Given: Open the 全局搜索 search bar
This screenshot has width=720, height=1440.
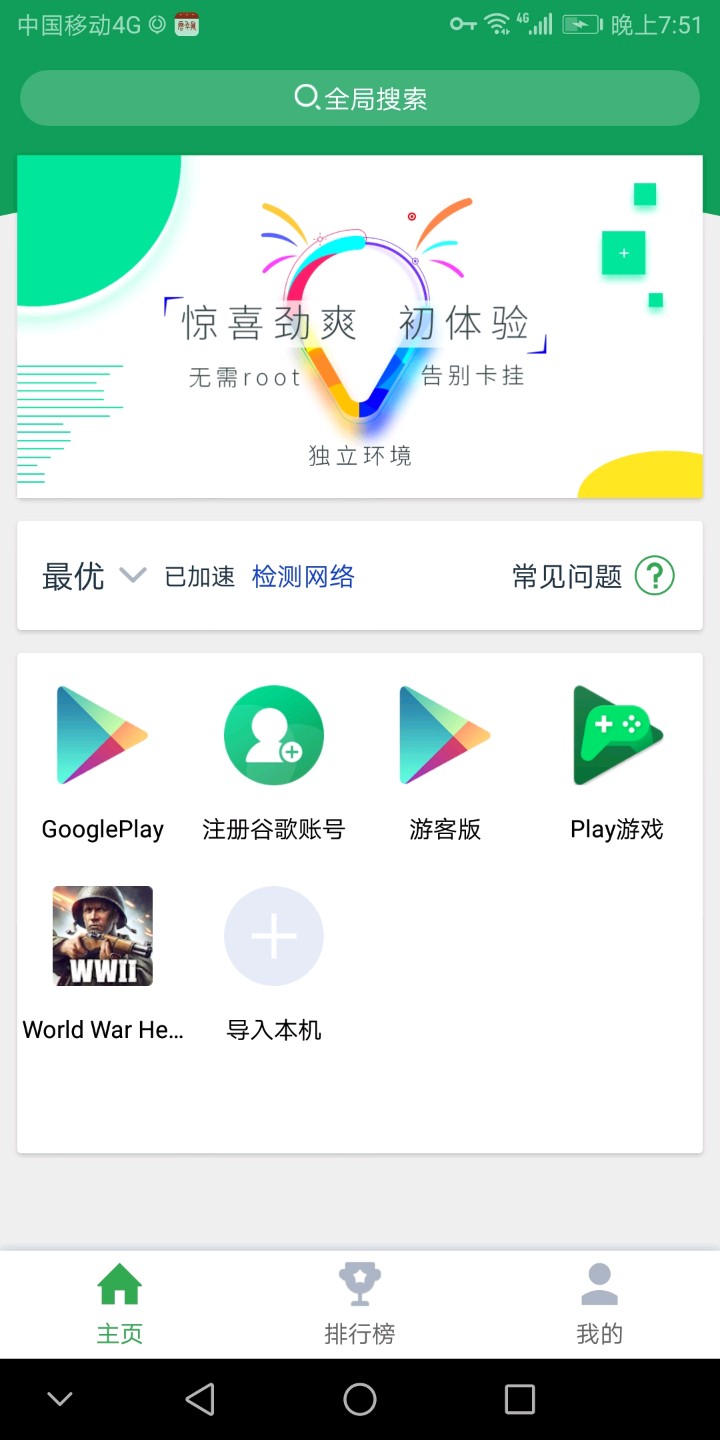Looking at the screenshot, I should [x=360, y=98].
